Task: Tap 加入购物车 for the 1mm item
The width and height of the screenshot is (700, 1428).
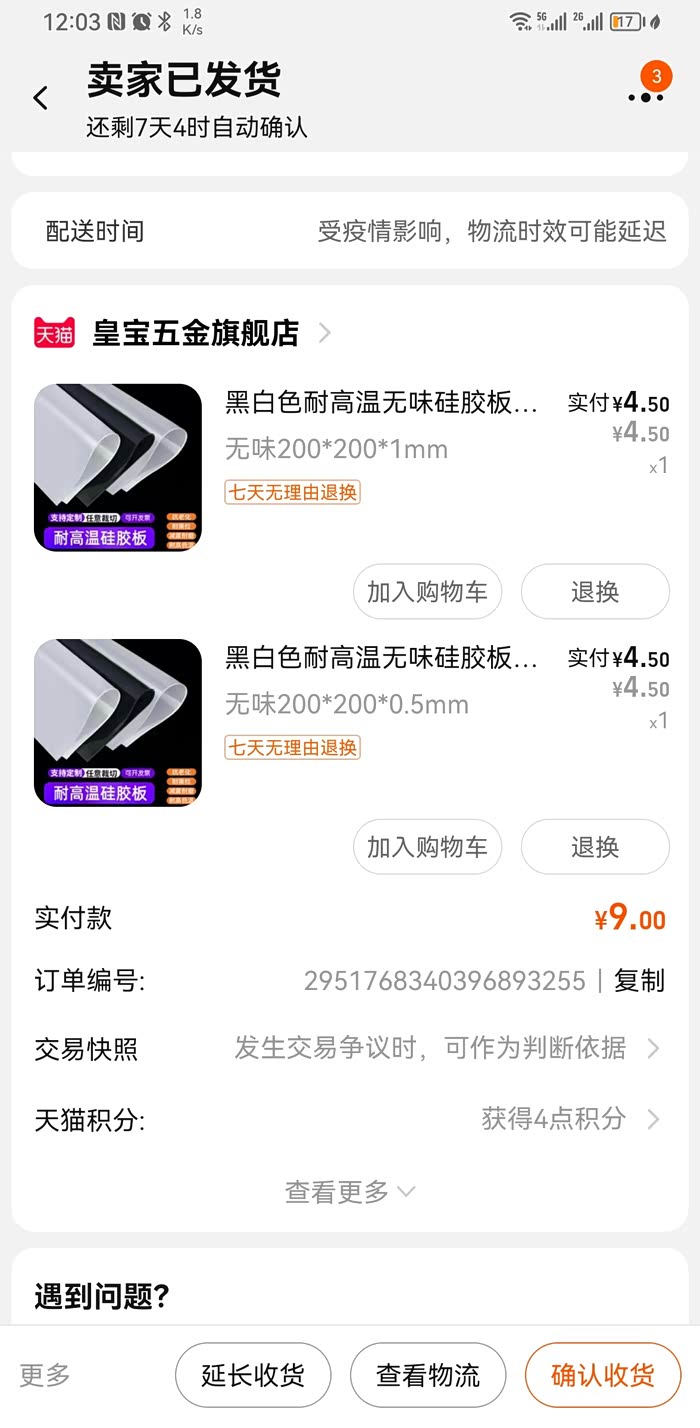Action: point(427,592)
